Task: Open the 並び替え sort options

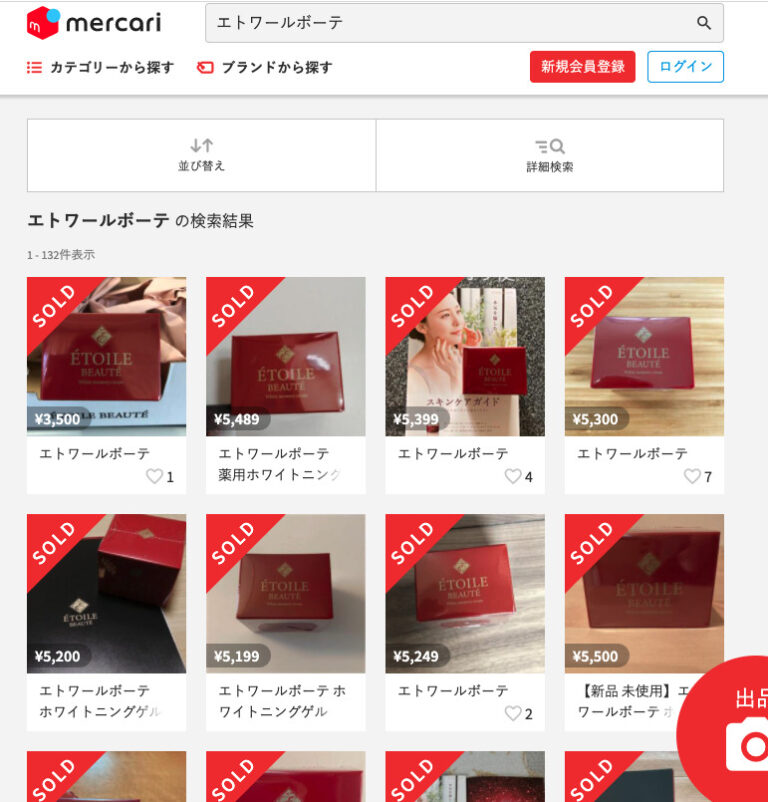Action: point(201,155)
